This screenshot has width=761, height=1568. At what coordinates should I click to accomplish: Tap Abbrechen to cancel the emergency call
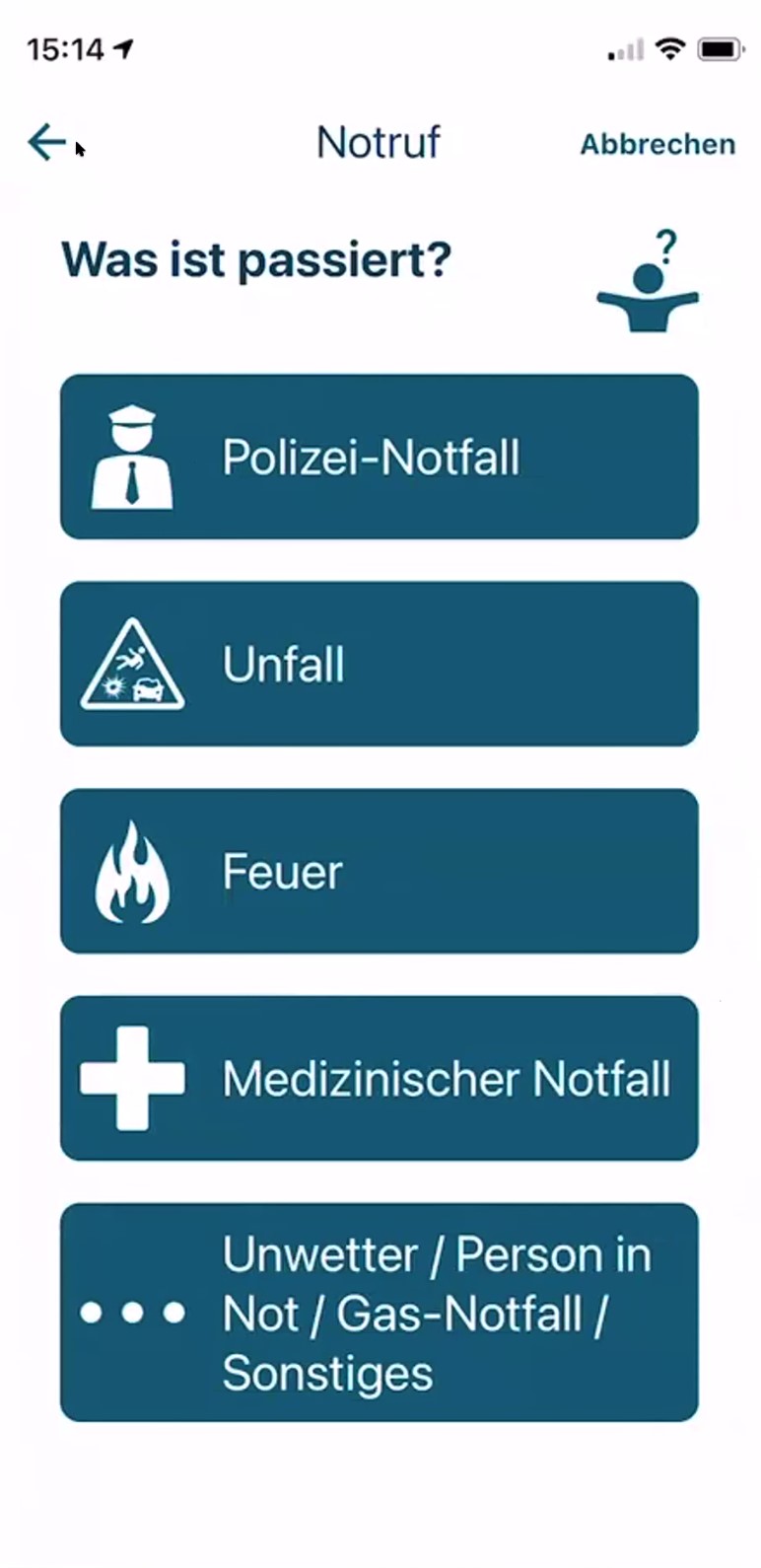(657, 144)
